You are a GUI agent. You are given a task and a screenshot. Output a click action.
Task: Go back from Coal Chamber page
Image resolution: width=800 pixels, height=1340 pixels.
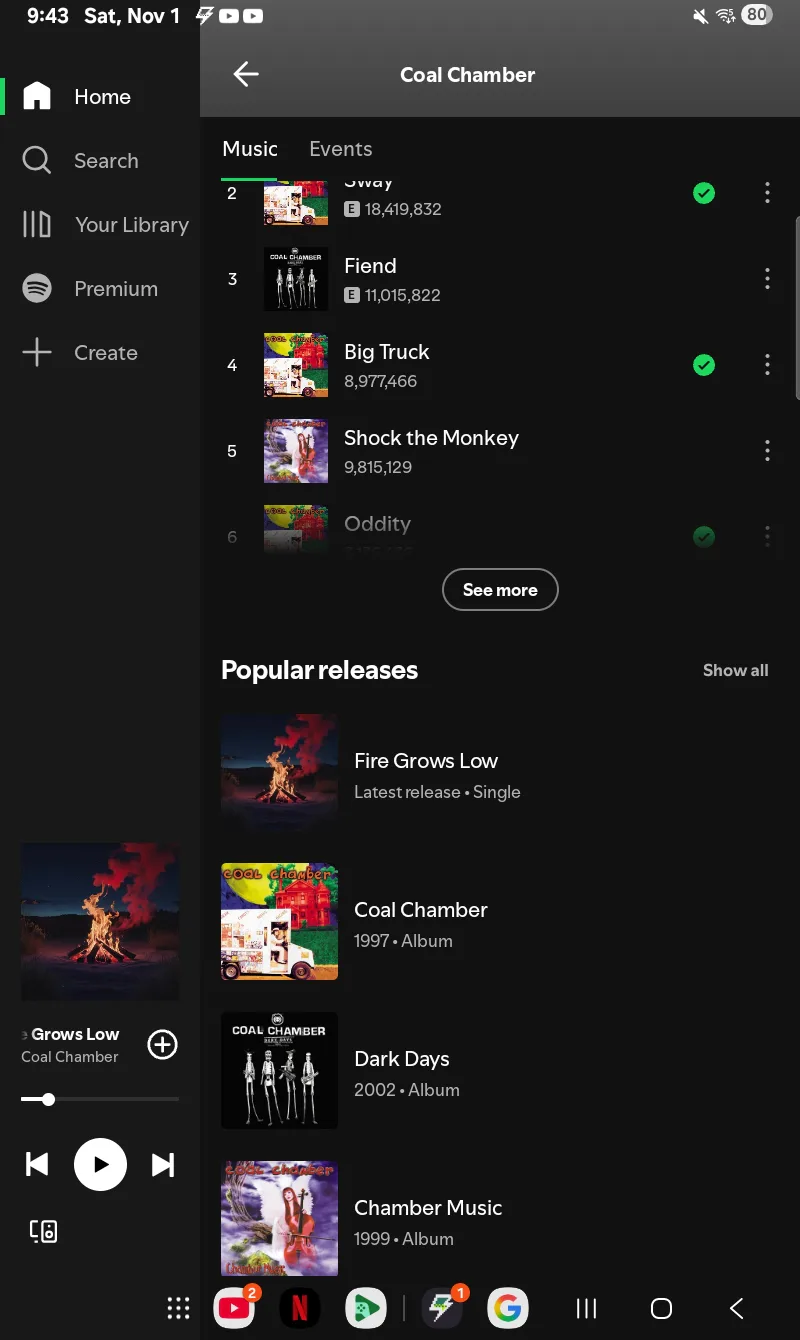point(246,75)
